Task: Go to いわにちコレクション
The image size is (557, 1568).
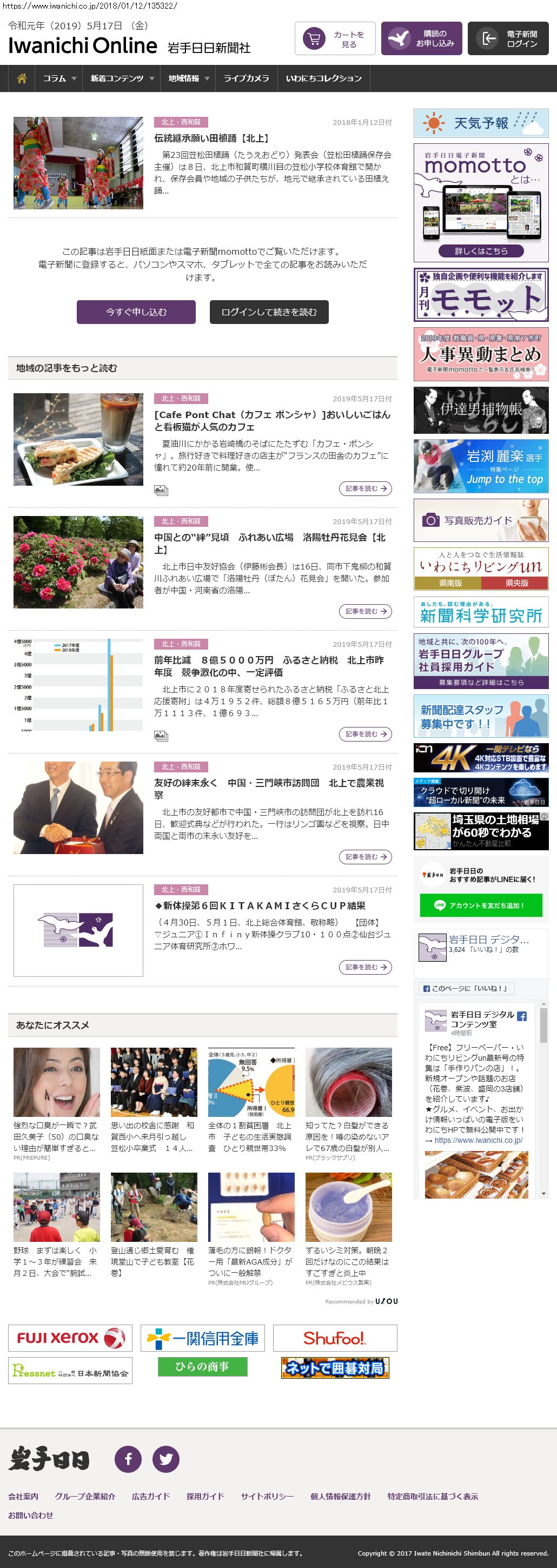Action: pyautogui.click(x=323, y=78)
